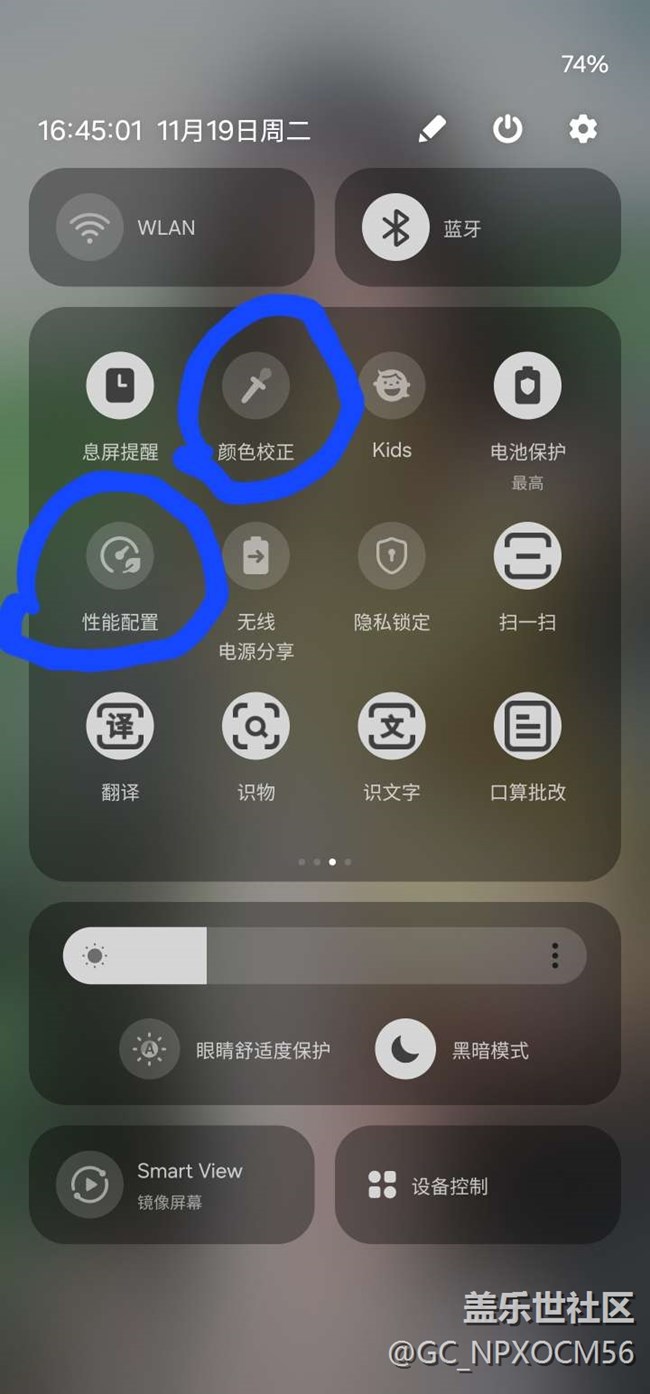Open the power menu
The width and height of the screenshot is (650, 1394).
point(507,129)
